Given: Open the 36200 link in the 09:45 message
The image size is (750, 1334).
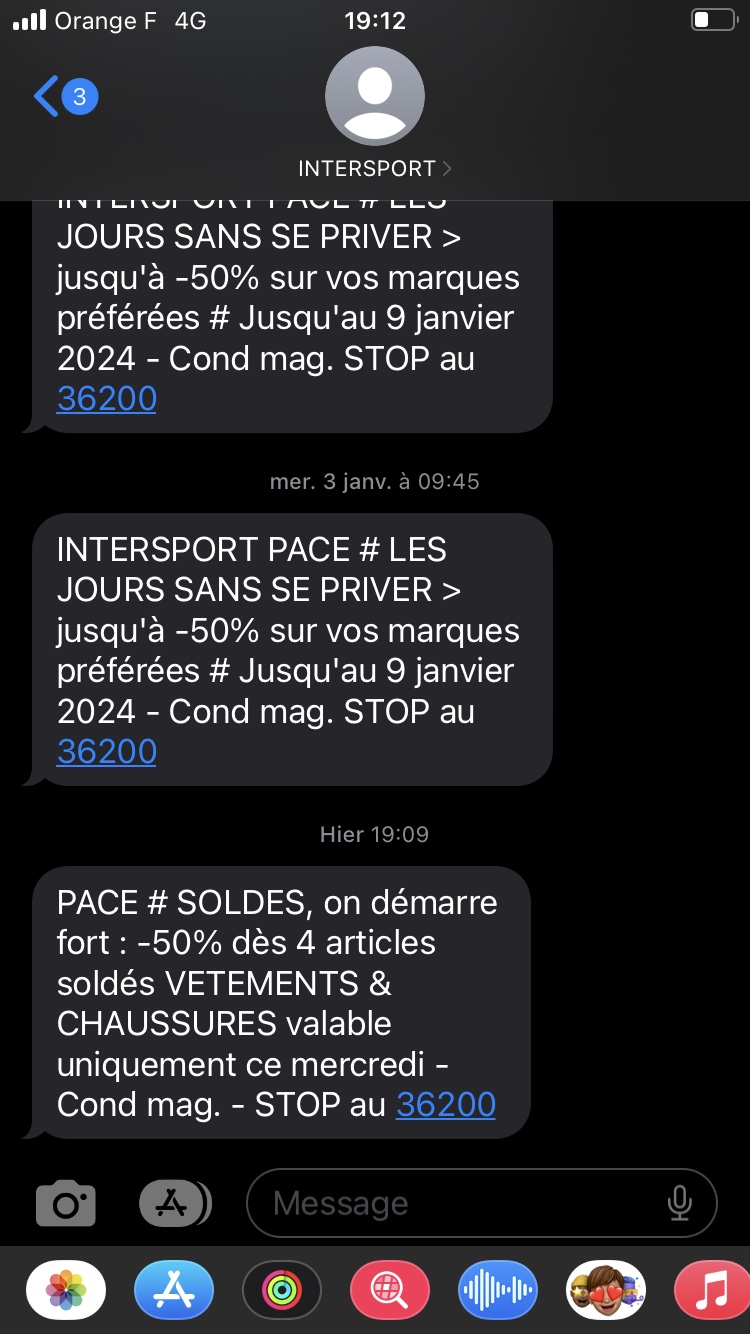Looking at the screenshot, I should tap(107, 751).
